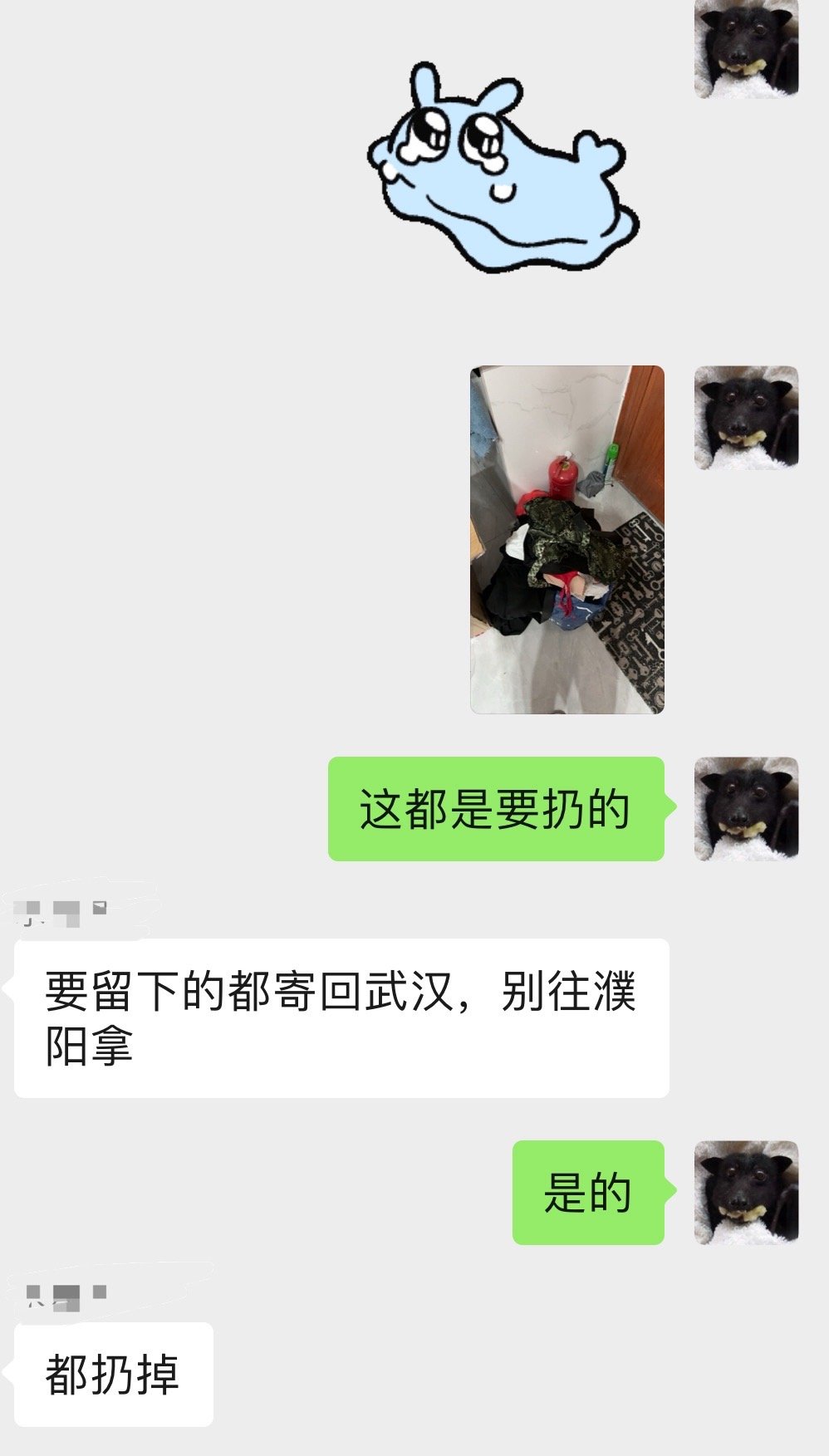Open the photo of the clothes pile
Screen dimensions: 829x1456
(567, 540)
